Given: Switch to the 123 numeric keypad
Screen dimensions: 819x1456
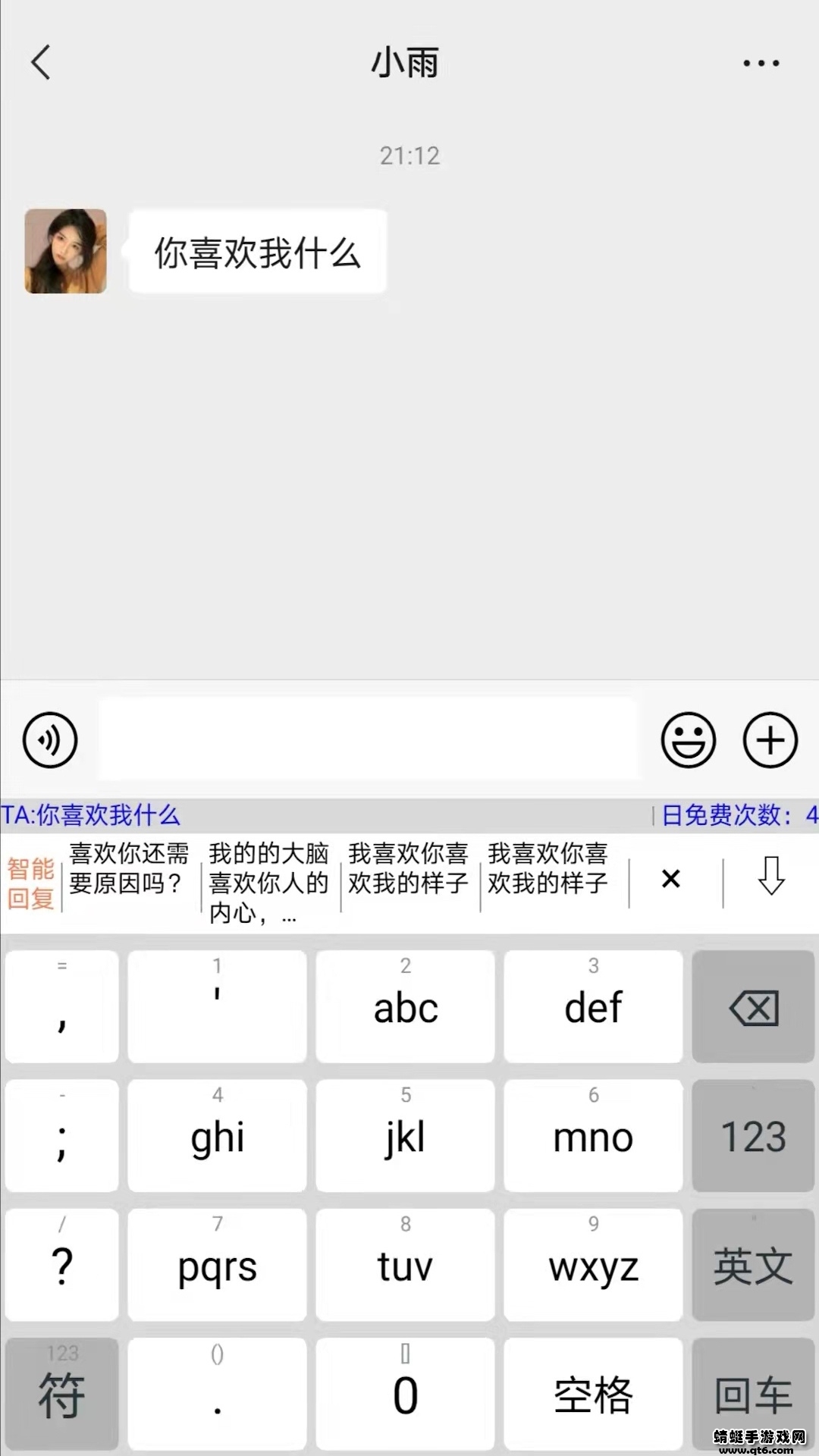Looking at the screenshot, I should click(x=752, y=1135).
